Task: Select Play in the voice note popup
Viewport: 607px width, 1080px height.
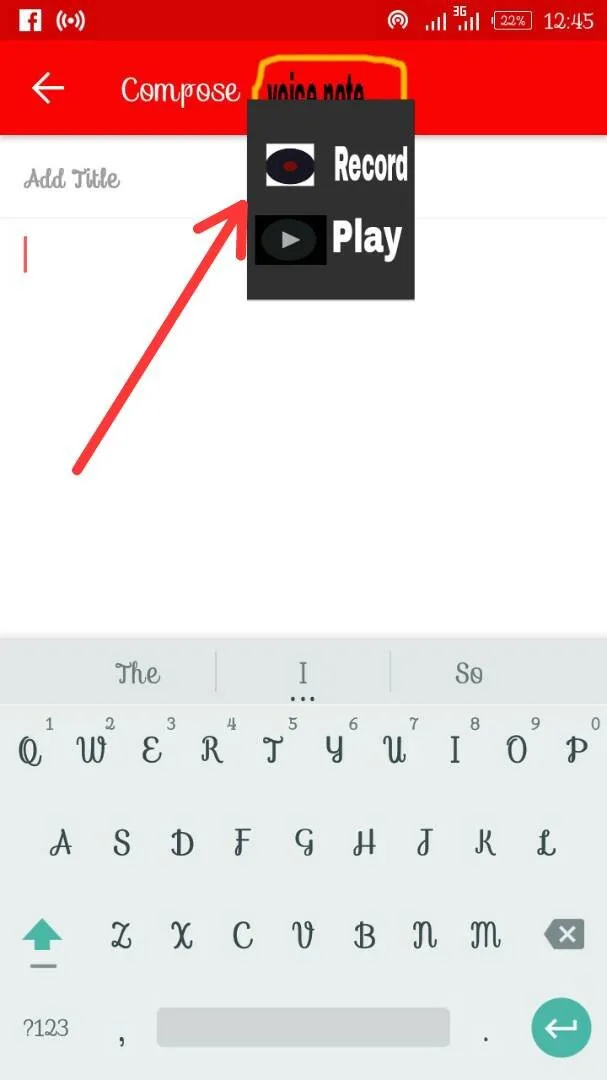Action: [329, 239]
